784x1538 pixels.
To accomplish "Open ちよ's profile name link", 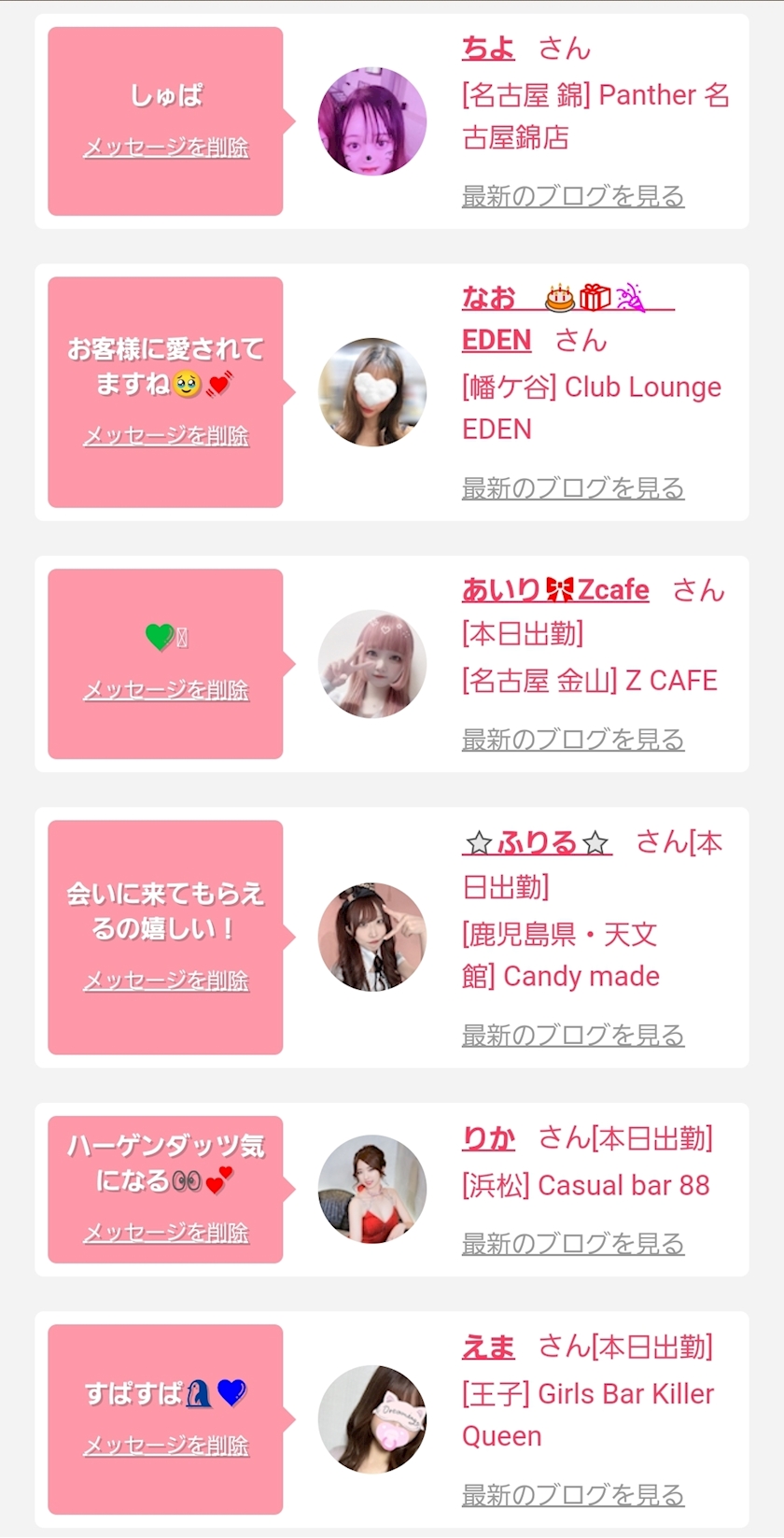I will tap(488, 48).
